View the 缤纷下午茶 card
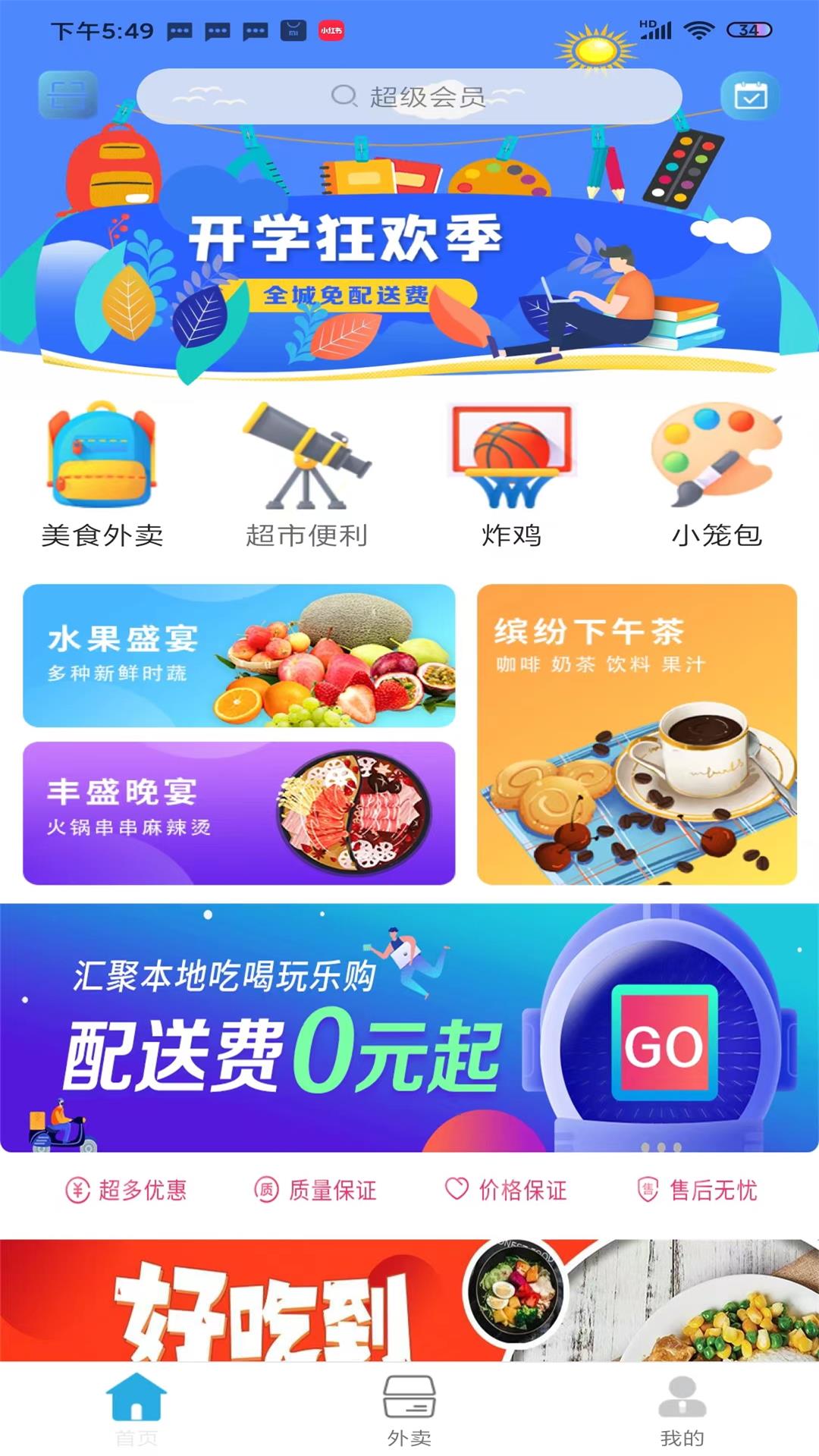Screen dimensions: 819x1456 point(637,734)
